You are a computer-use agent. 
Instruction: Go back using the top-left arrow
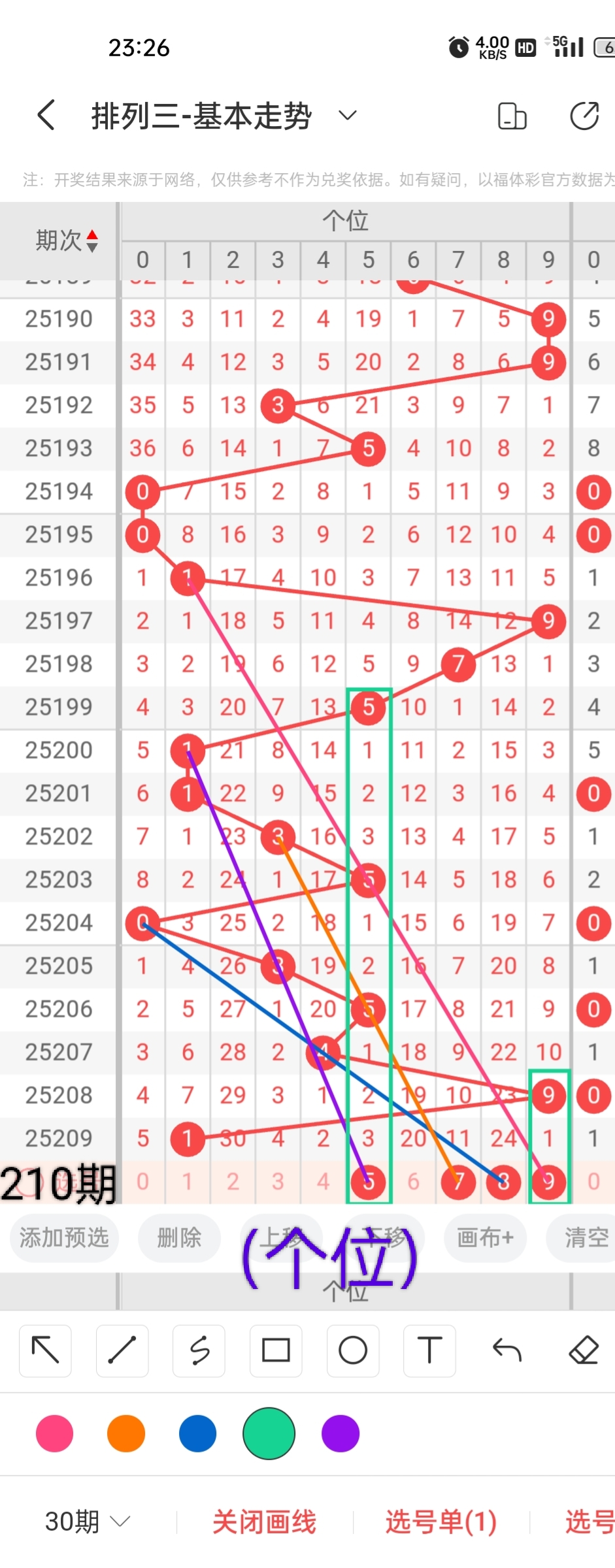pyautogui.click(x=46, y=116)
